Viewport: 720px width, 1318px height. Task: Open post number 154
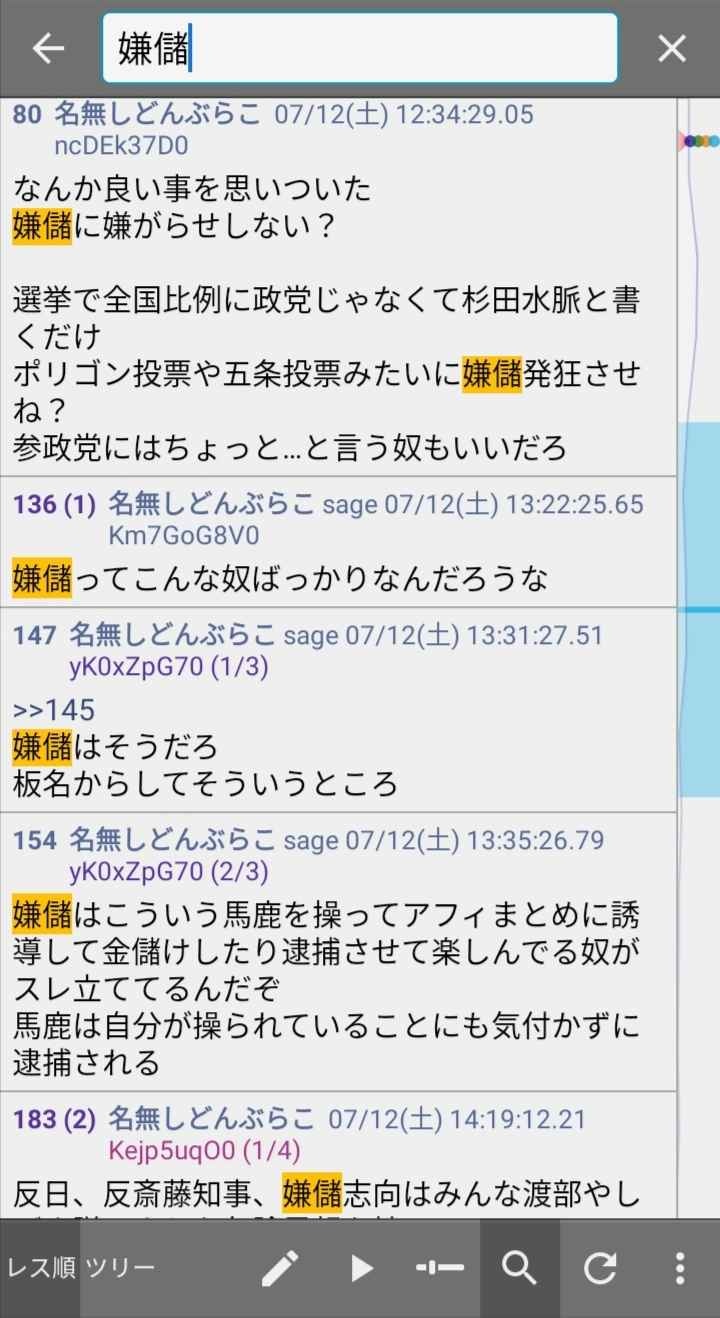point(35,840)
